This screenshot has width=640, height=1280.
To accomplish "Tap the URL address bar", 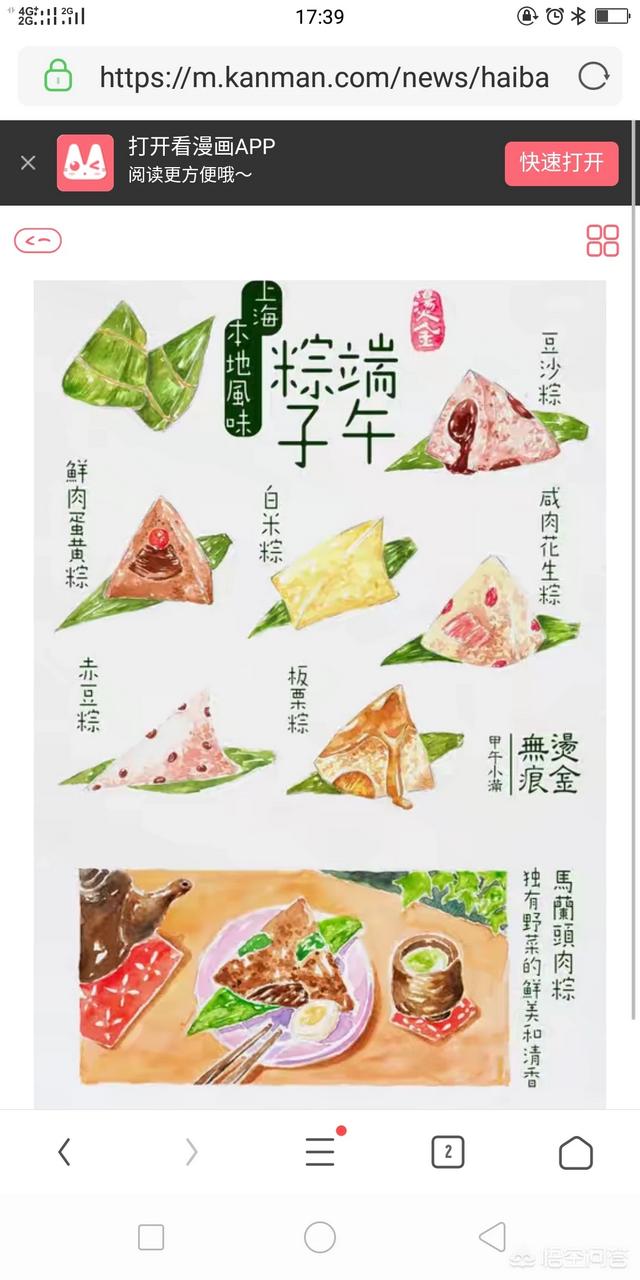I will pyautogui.click(x=320, y=77).
